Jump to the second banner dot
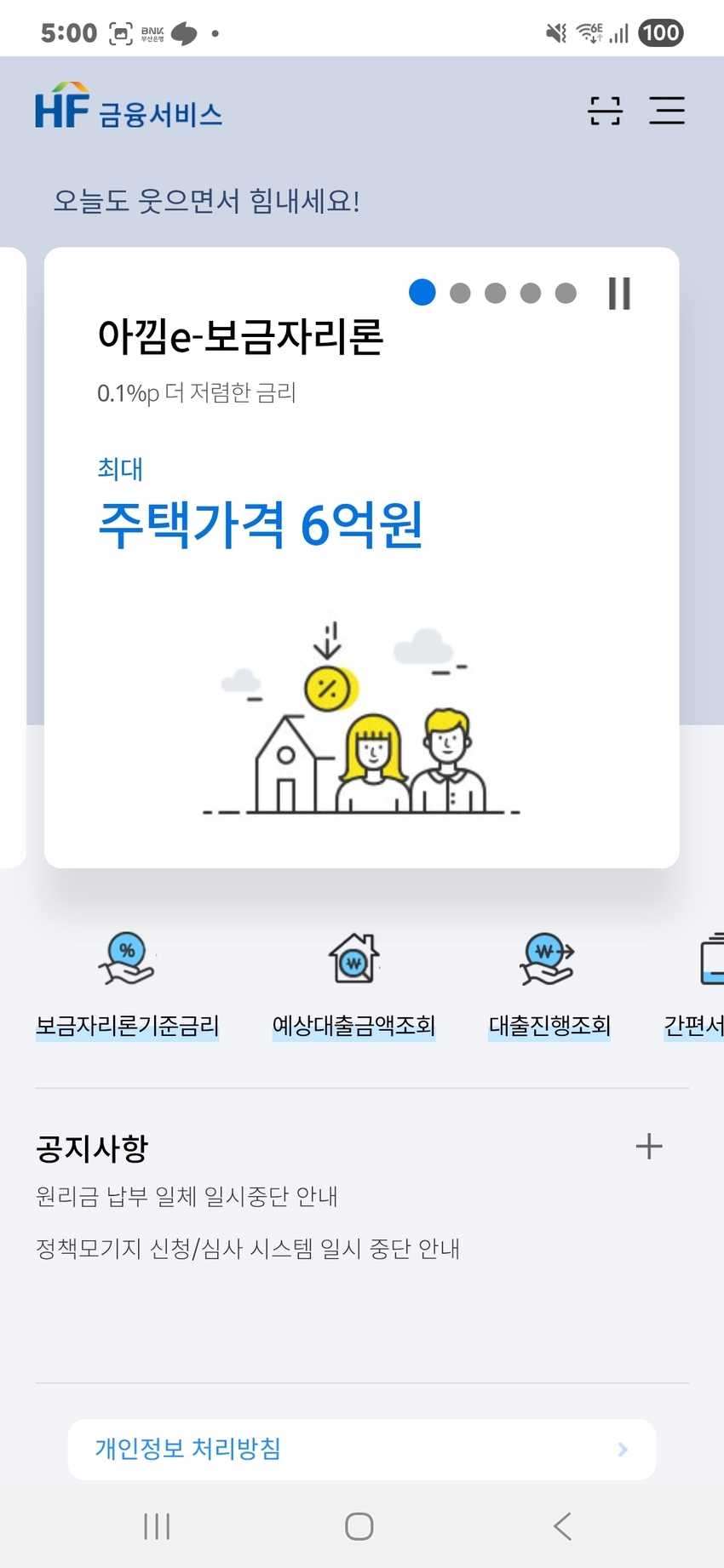This screenshot has width=724, height=1568. 460,294
